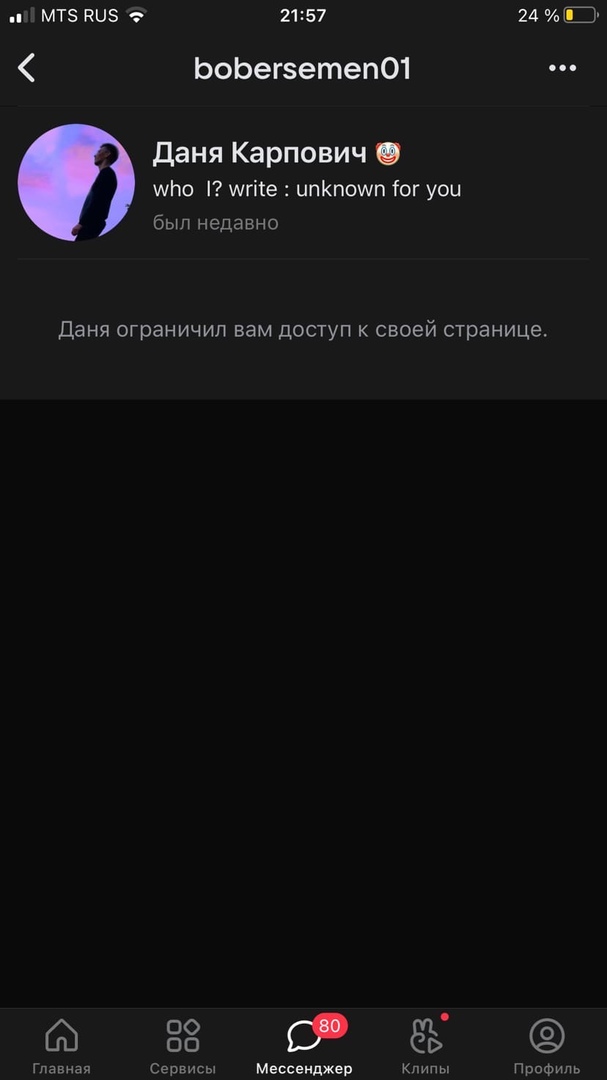Open the Мессенджер tab
Viewport: 607px width, 1080px height.
(304, 1046)
